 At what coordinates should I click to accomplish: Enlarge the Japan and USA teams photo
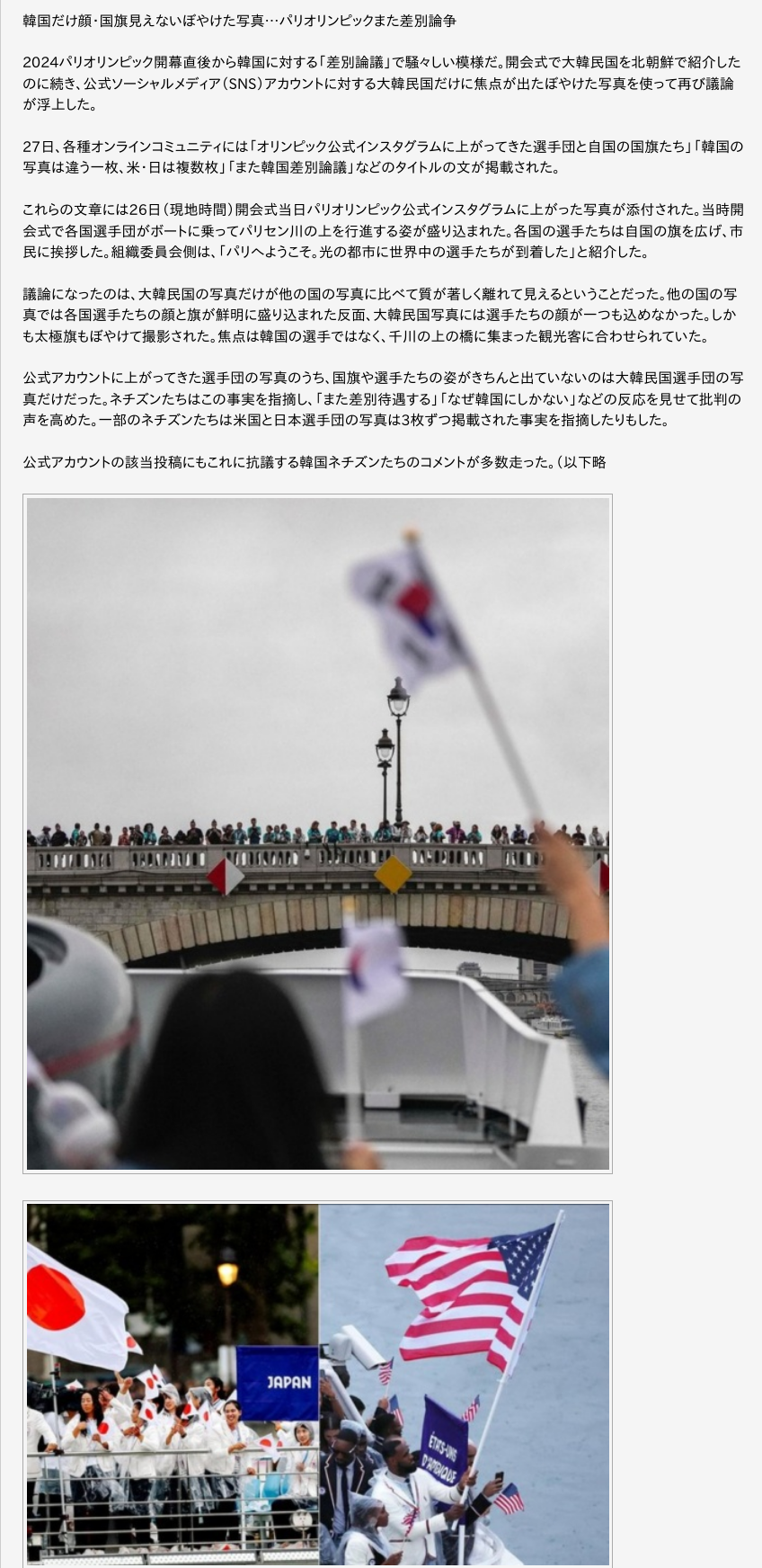point(317,1383)
